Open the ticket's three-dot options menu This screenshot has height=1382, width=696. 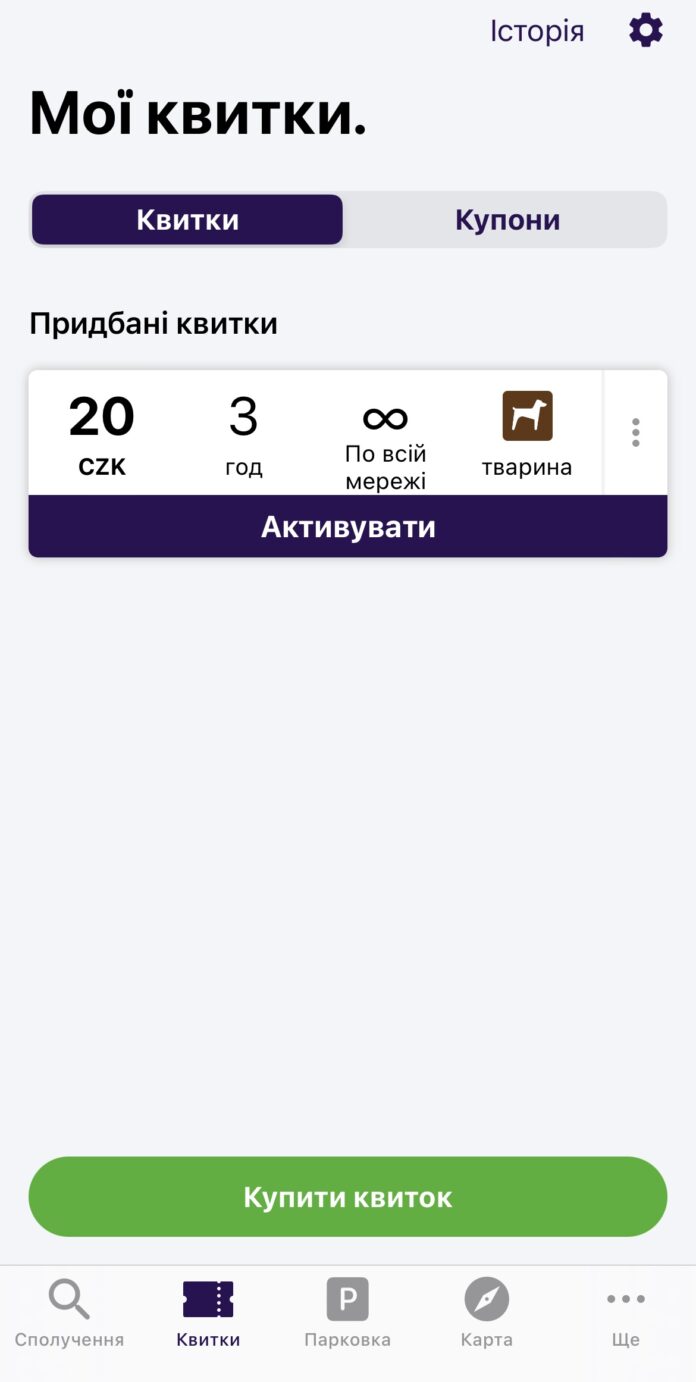(635, 433)
